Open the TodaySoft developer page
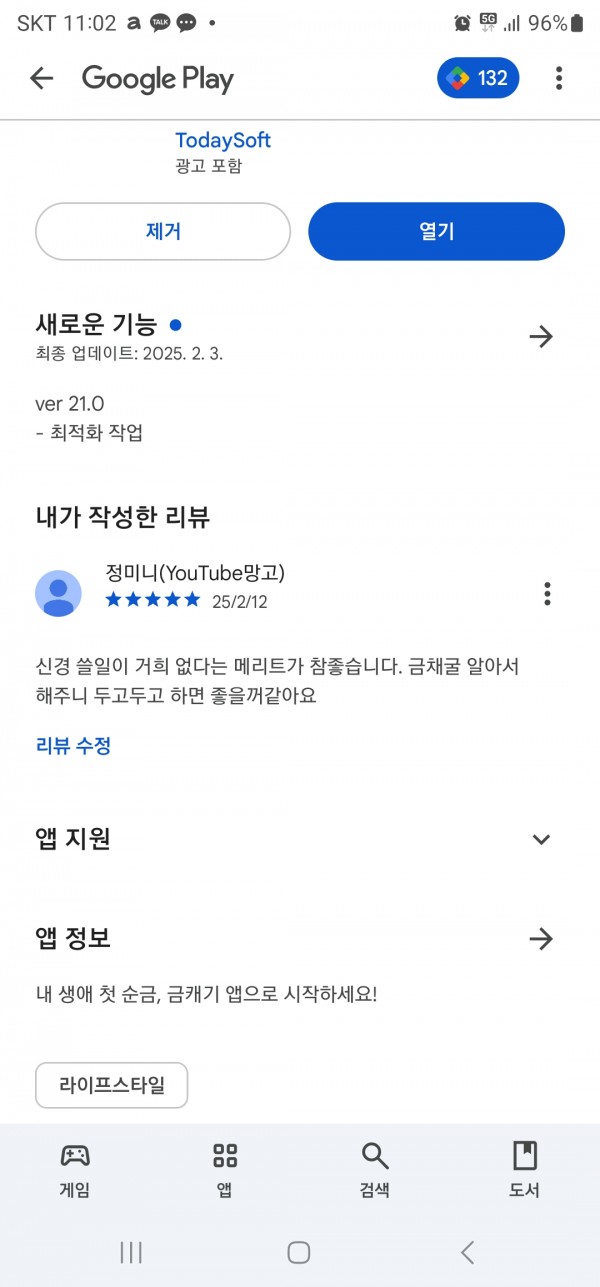 coord(223,140)
